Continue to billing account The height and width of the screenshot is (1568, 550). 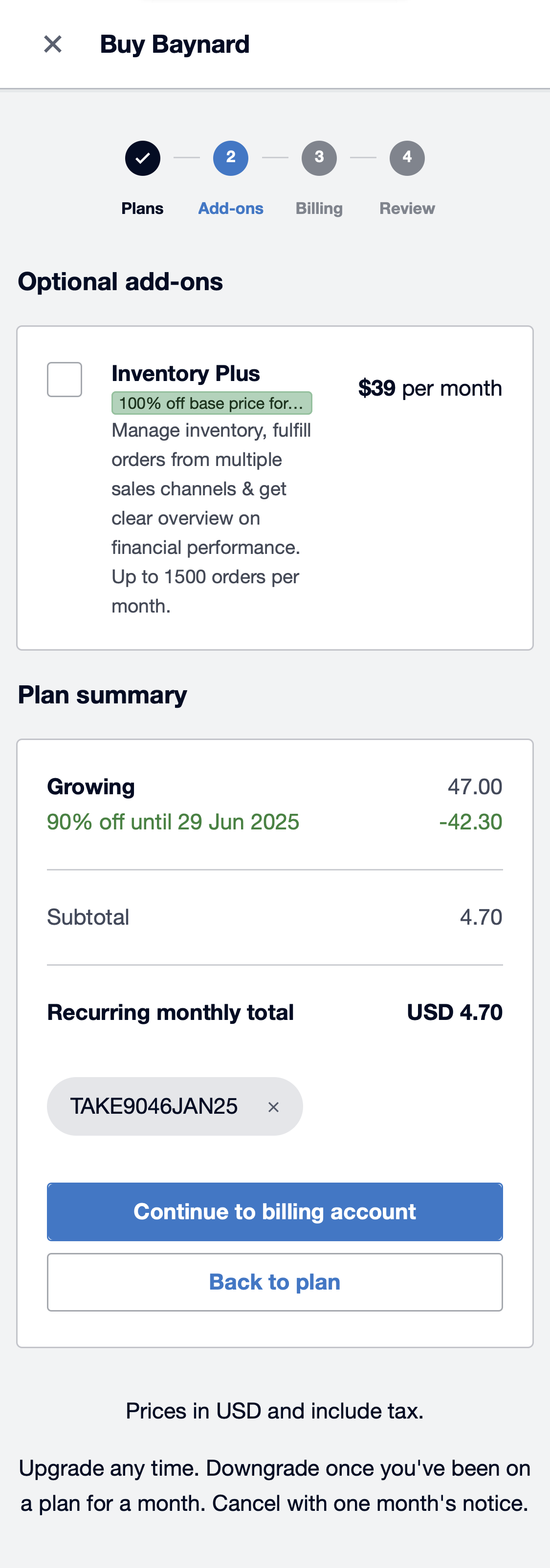pyautogui.click(x=274, y=1211)
